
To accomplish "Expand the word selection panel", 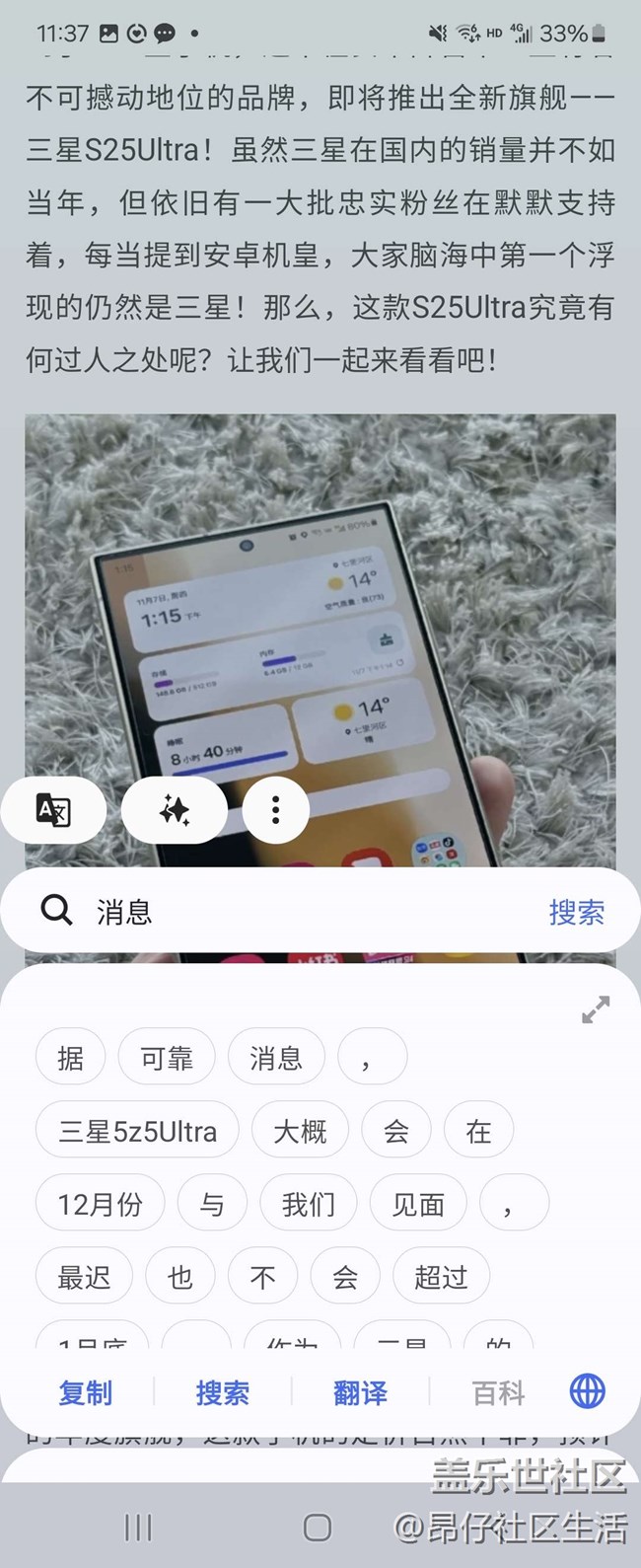I will 596,1009.
